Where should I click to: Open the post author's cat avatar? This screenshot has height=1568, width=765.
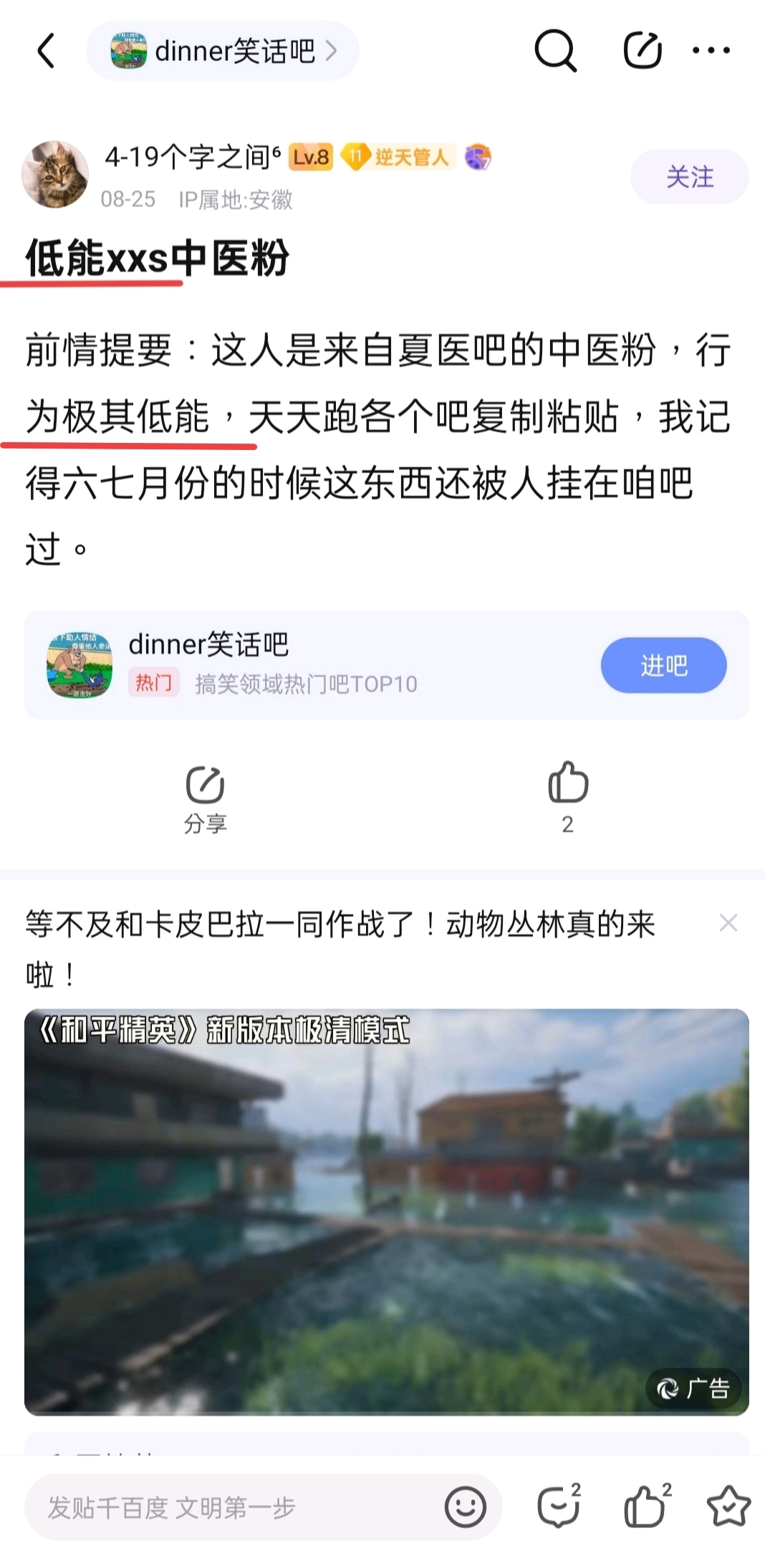tap(55, 174)
